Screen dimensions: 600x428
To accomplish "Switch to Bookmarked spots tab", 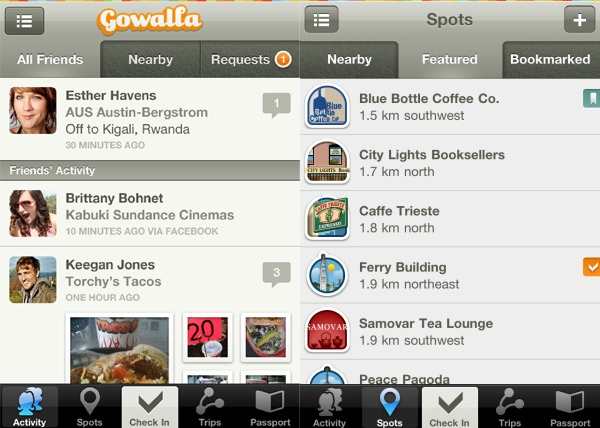I will [x=550, y=60].
